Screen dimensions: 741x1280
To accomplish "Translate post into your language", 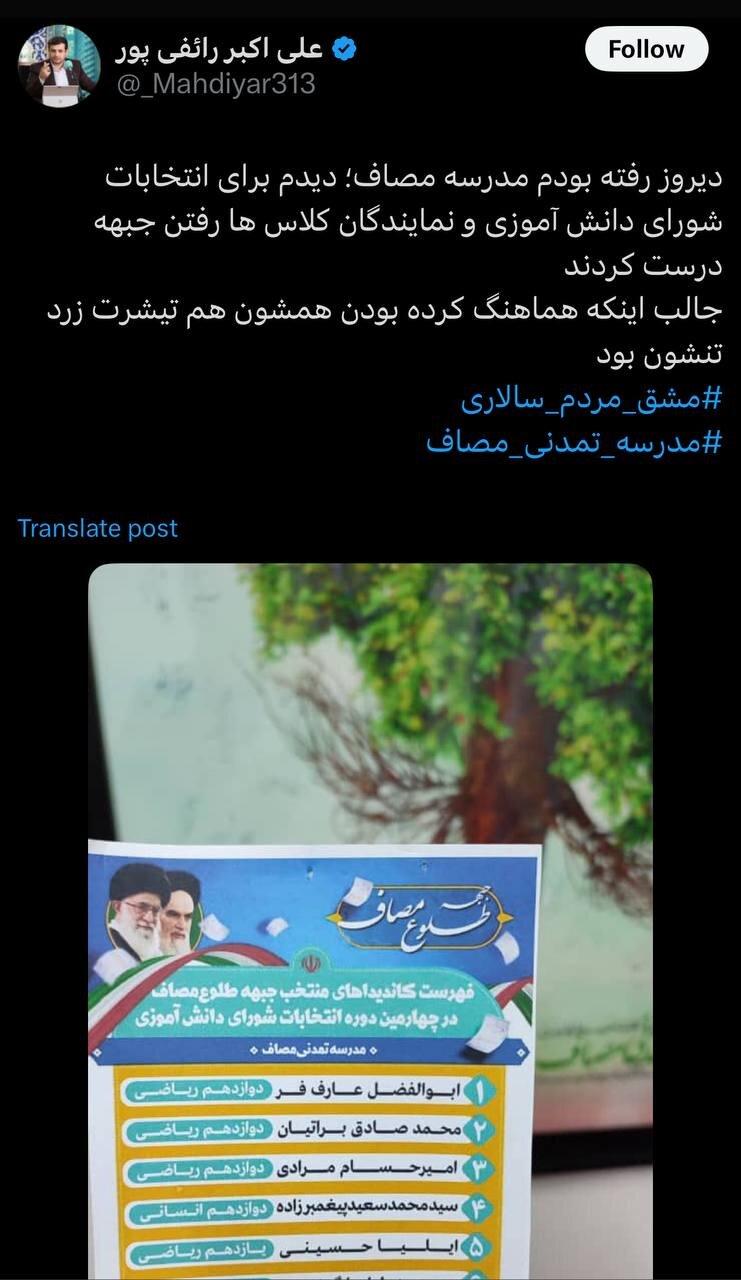I will click(x=97, y=528).
